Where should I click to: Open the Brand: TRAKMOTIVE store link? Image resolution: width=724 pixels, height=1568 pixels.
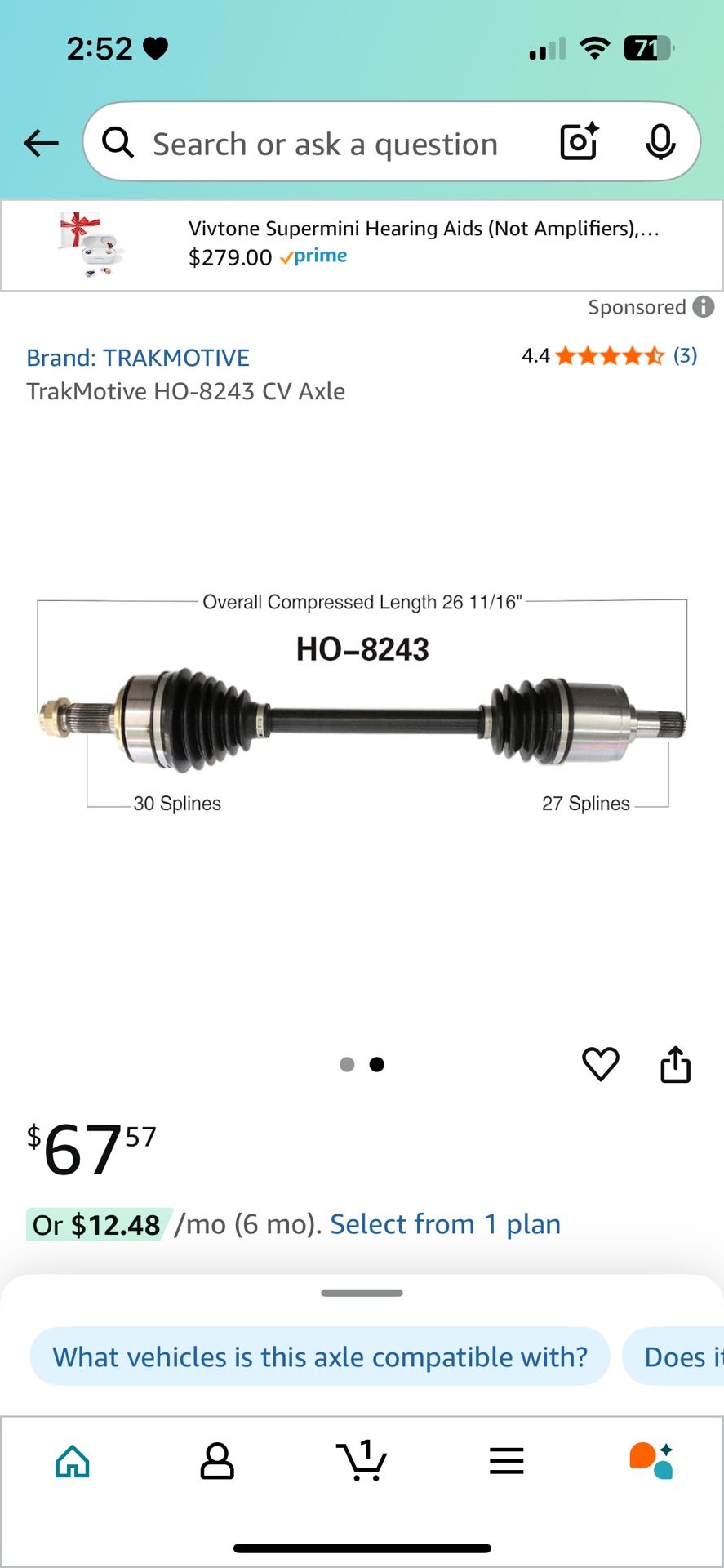pos(138,358)
